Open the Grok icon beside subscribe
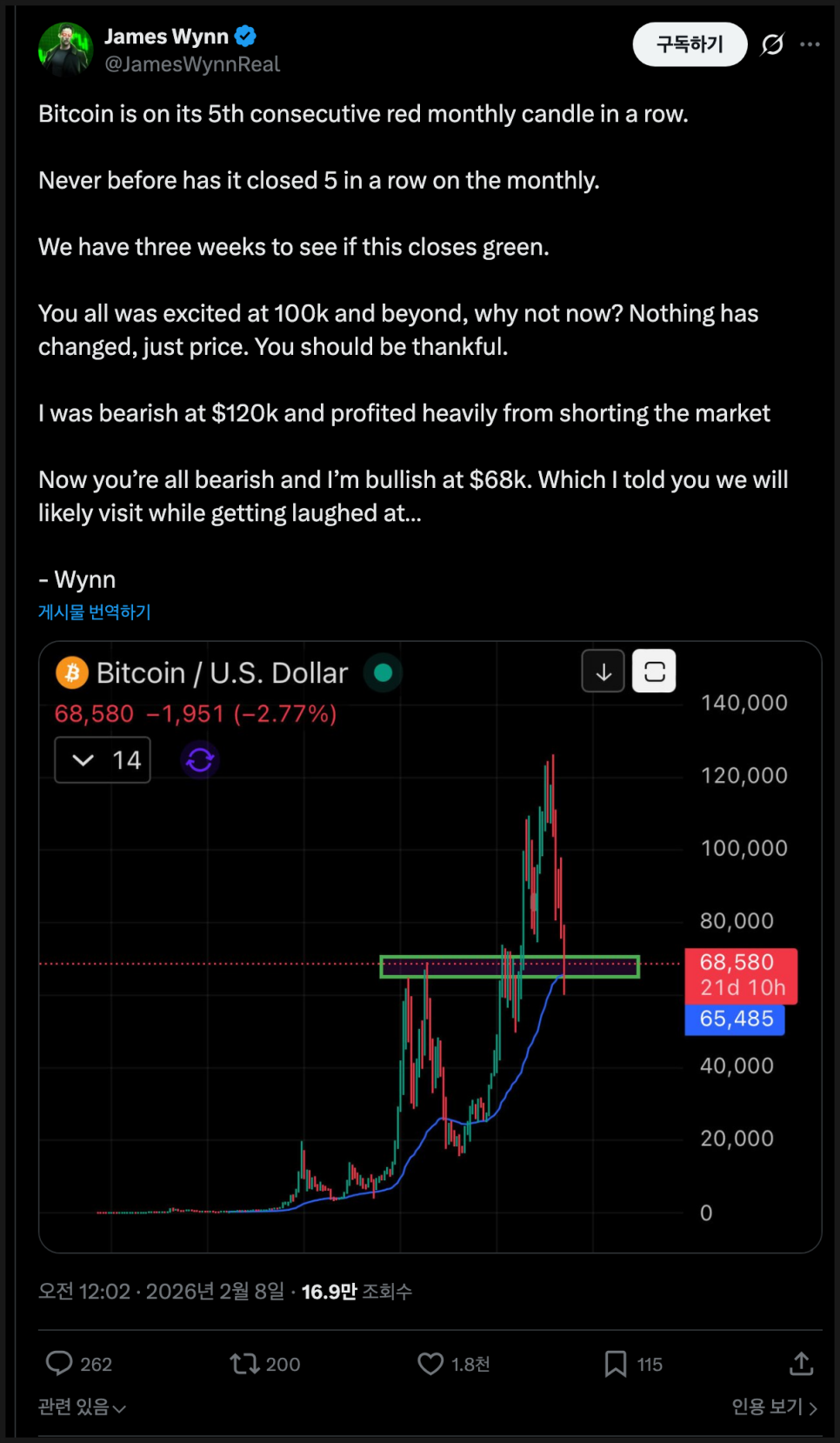 pyautogui.click(x=772, y=44)
